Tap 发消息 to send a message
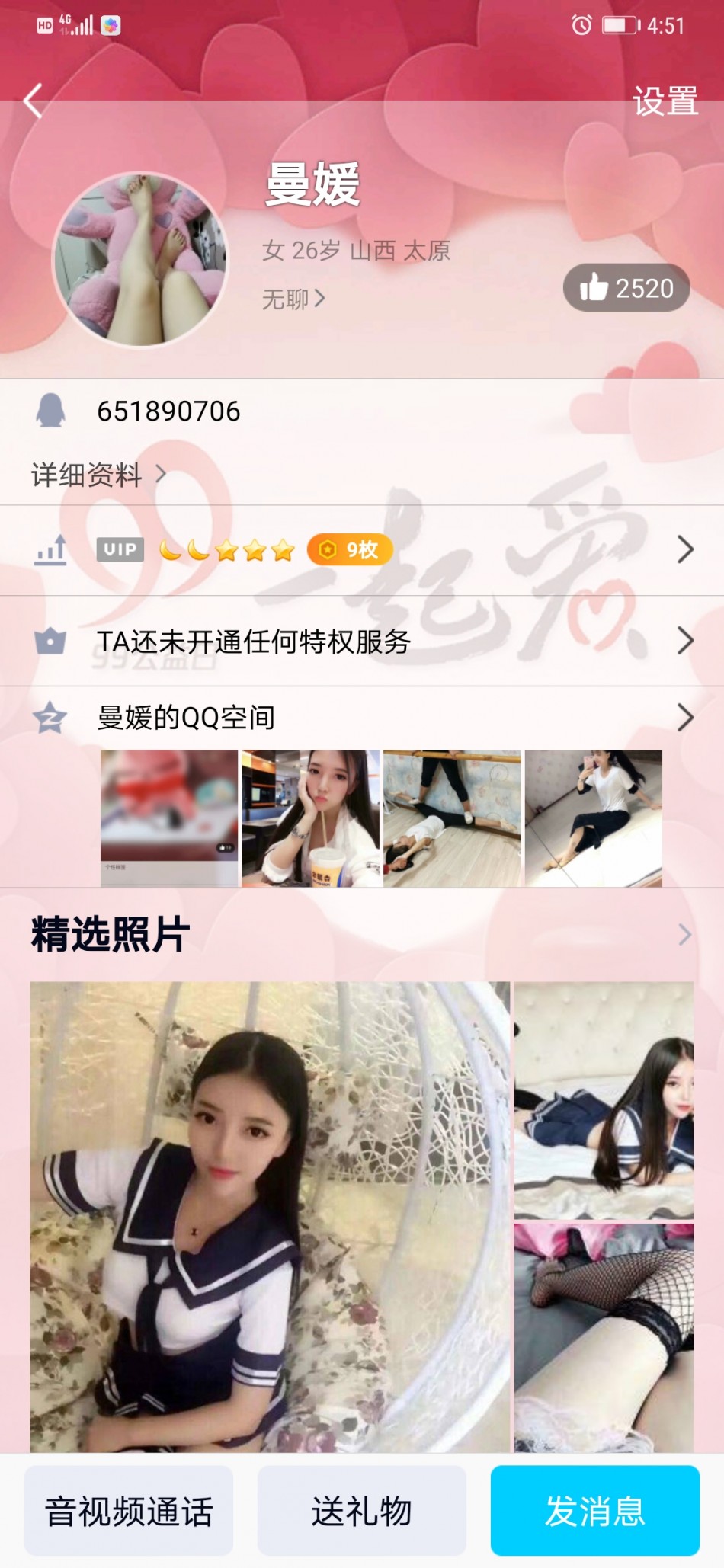 click(594, 1511)
